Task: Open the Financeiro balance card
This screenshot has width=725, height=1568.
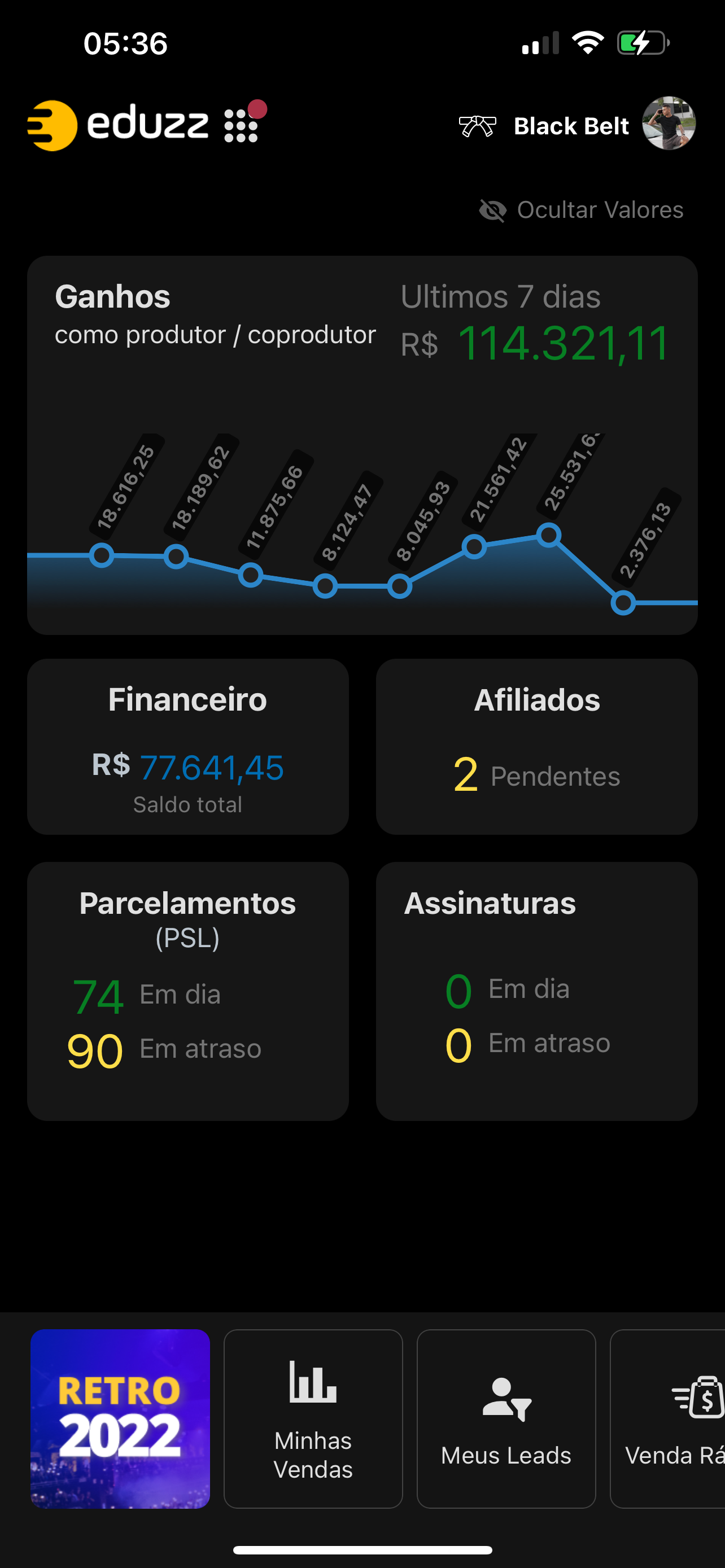Action: (187, 746)
